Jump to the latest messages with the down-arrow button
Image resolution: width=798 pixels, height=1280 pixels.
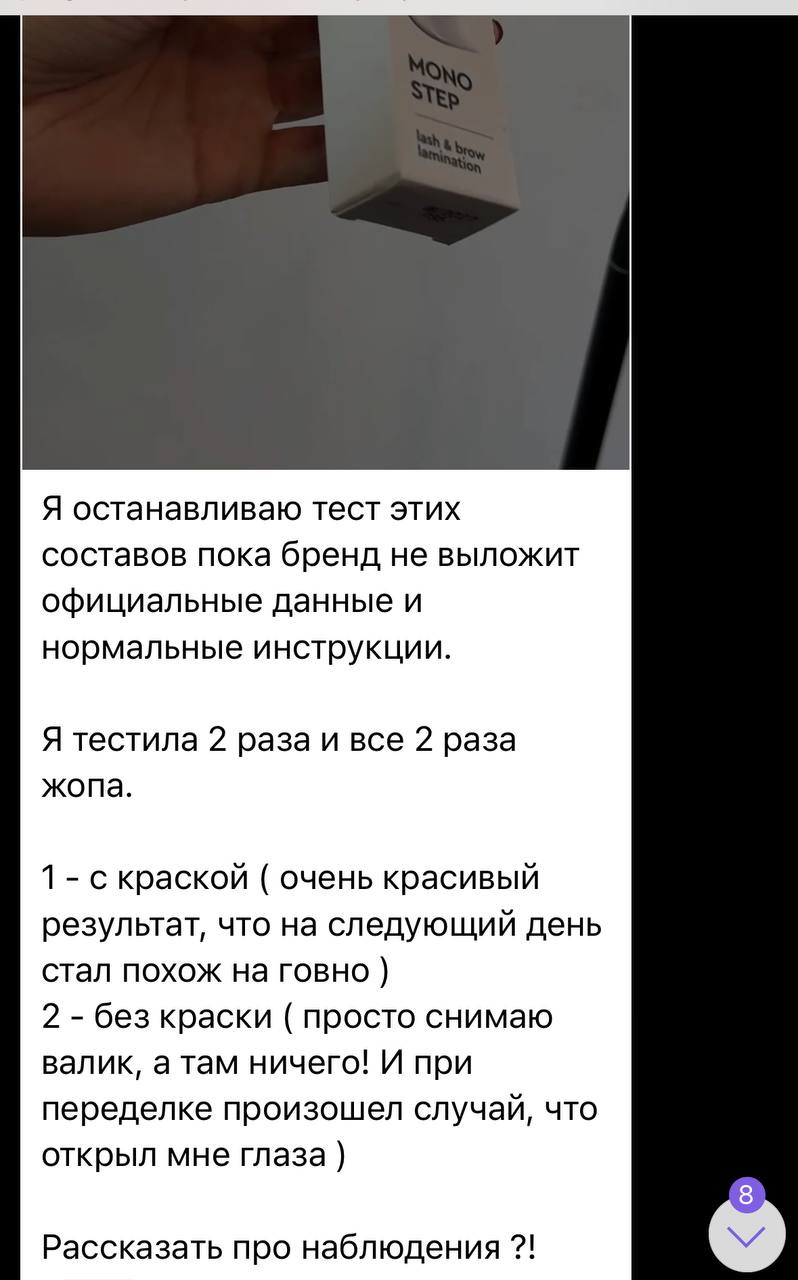pyautogui.click(x=747, y=1235)
